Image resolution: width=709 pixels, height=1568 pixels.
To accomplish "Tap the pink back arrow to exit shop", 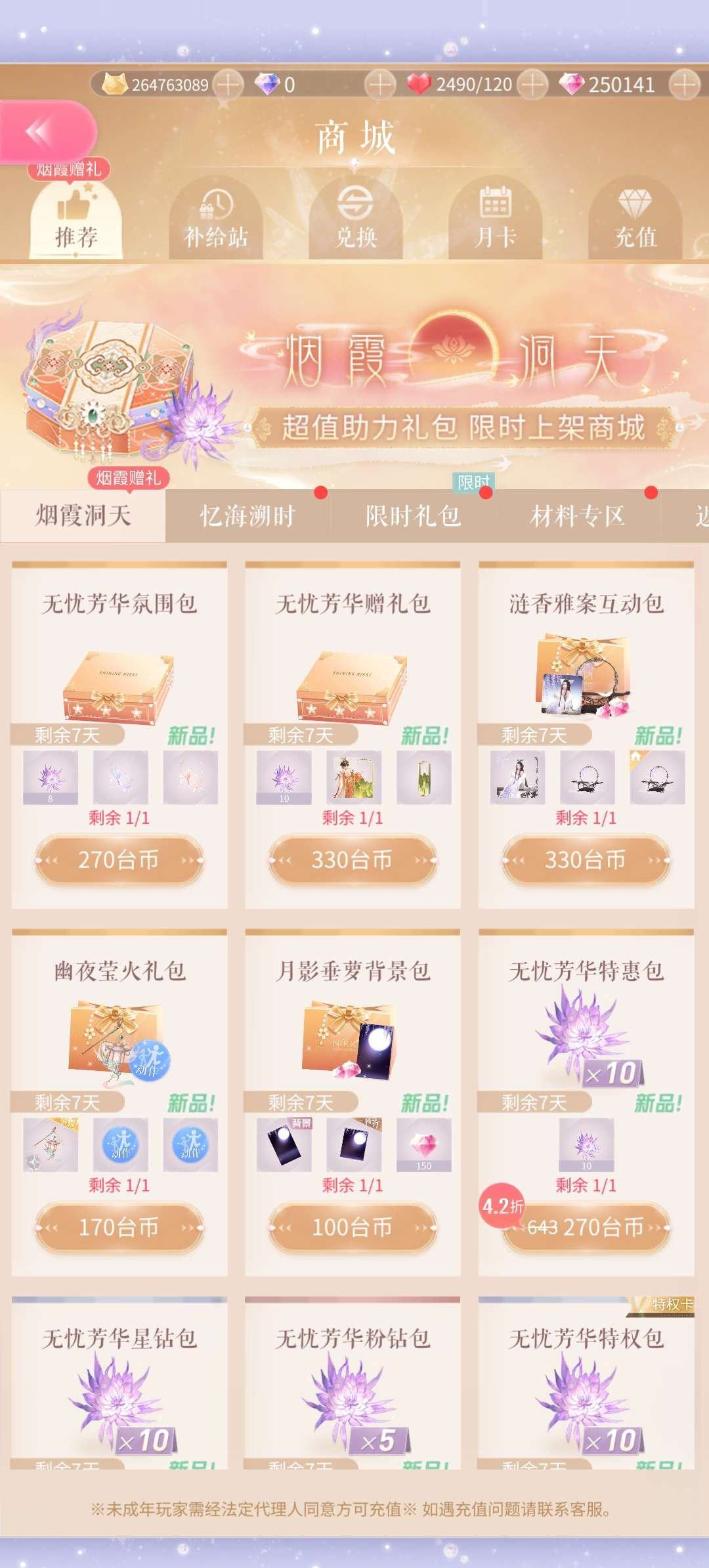I will click(36, 130).
